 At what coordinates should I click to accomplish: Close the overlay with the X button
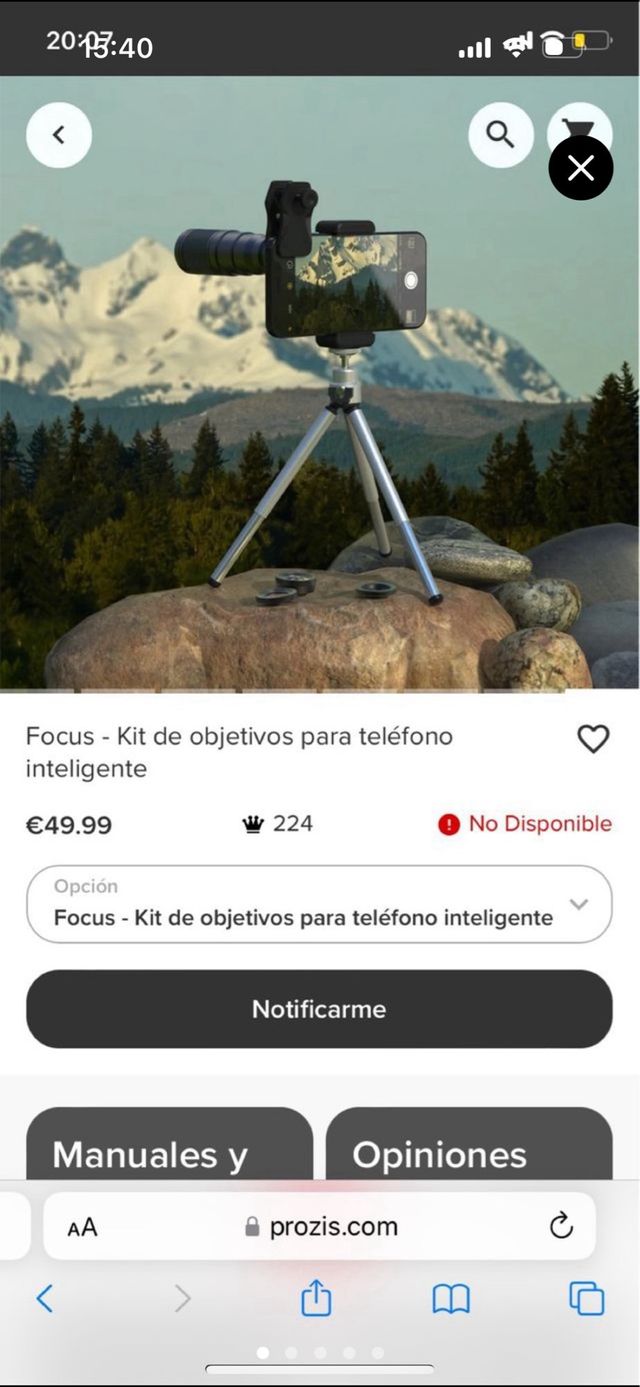click(x=580, y=168)
